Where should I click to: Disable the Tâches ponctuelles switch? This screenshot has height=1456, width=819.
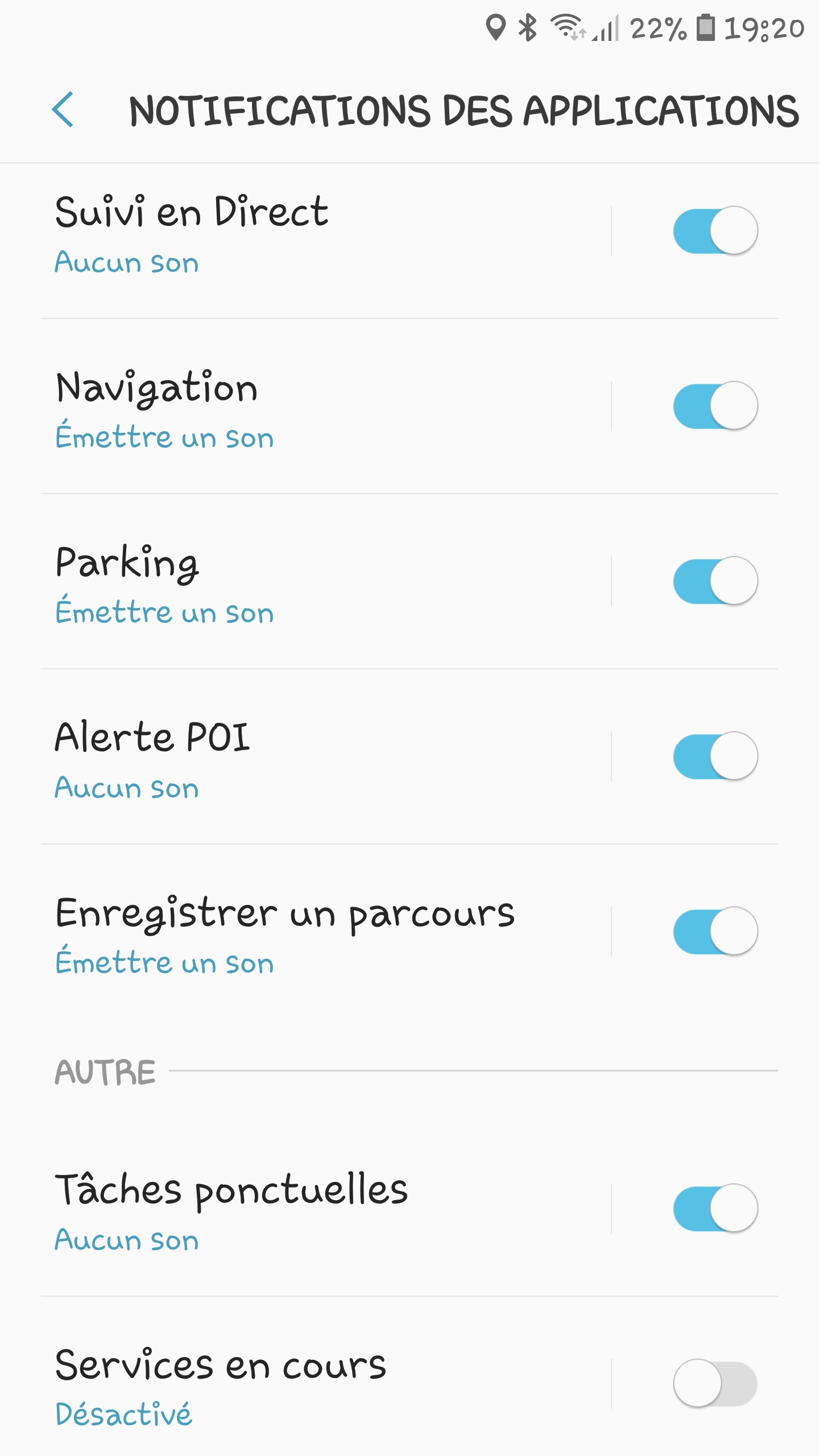coord(715,1209)
